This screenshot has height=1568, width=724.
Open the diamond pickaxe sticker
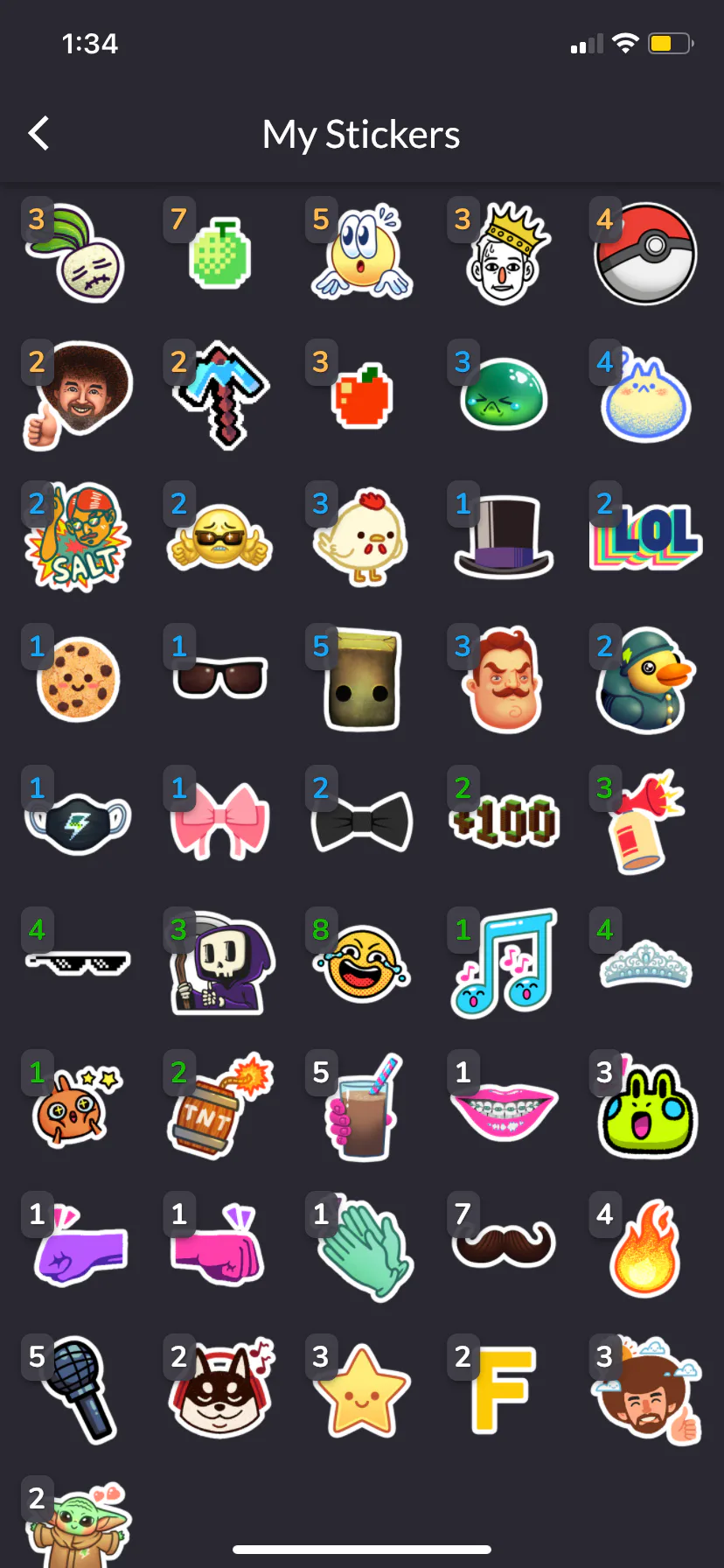pos(220,395)
